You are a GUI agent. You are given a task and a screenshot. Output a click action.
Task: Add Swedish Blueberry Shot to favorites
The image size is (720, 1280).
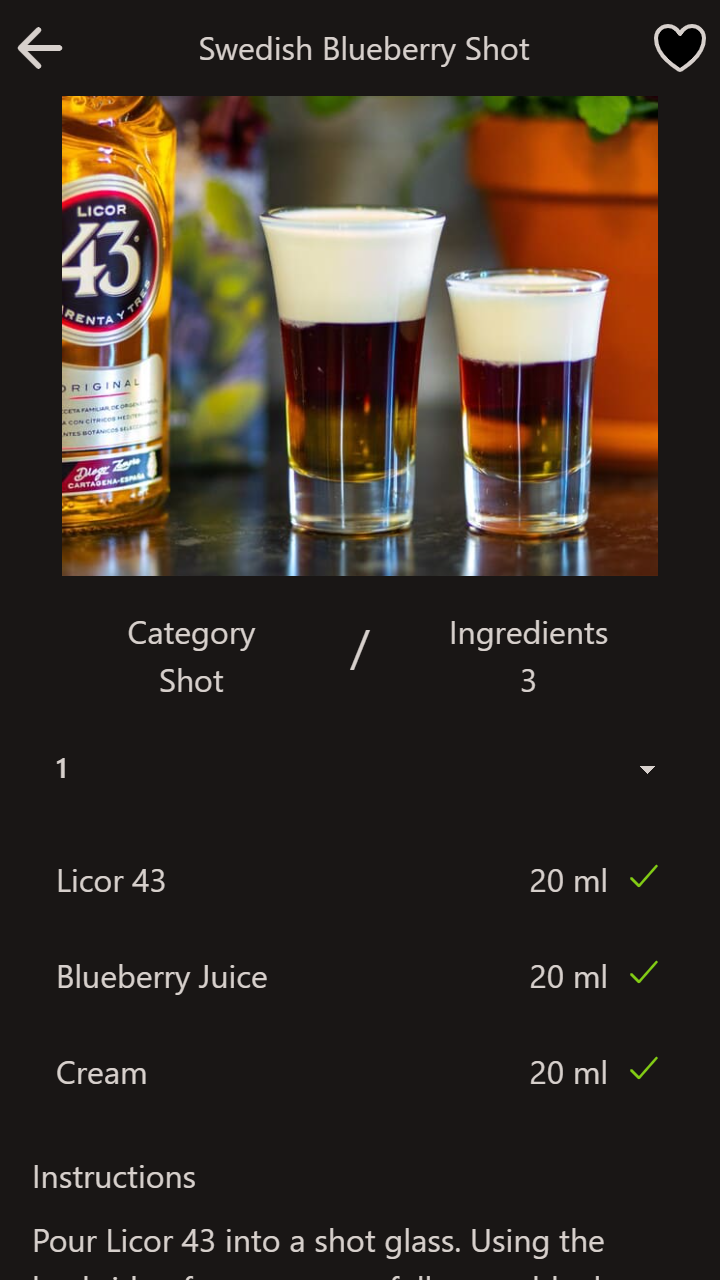[x=679, y=48]
